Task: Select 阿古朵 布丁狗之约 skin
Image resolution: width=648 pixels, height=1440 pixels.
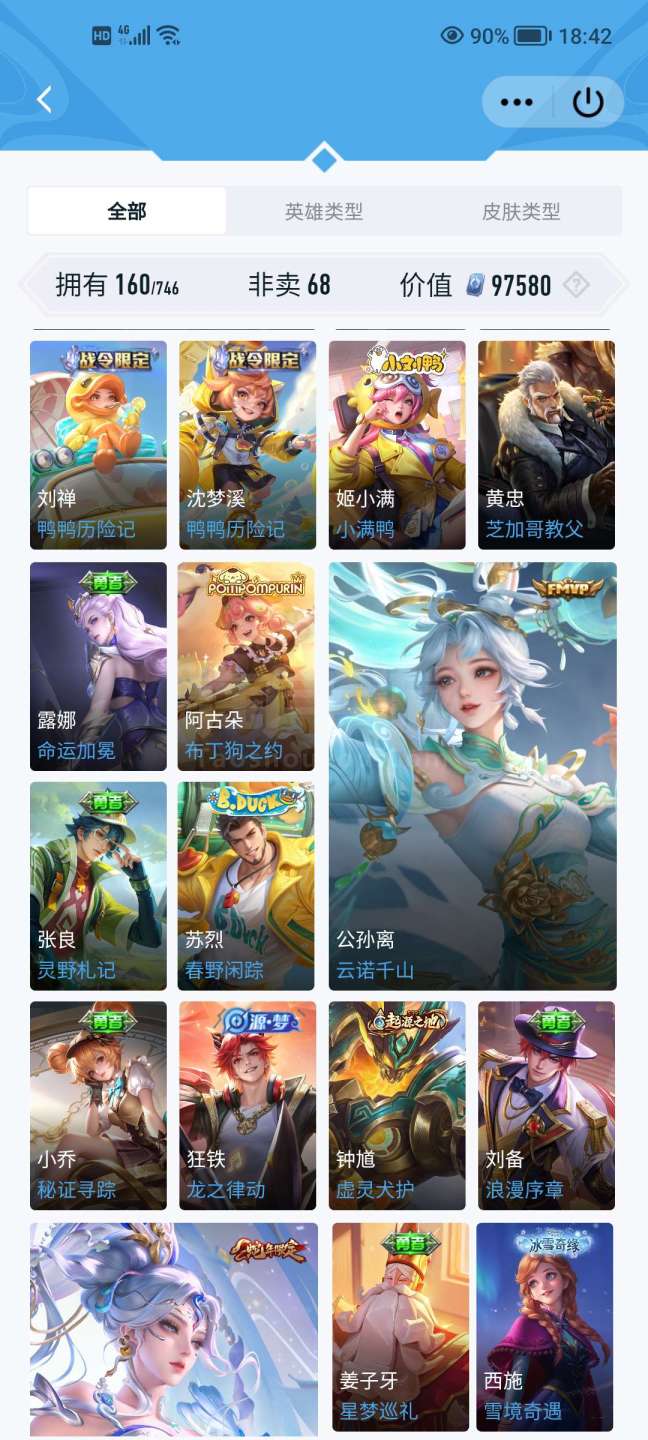Action: 246,666
